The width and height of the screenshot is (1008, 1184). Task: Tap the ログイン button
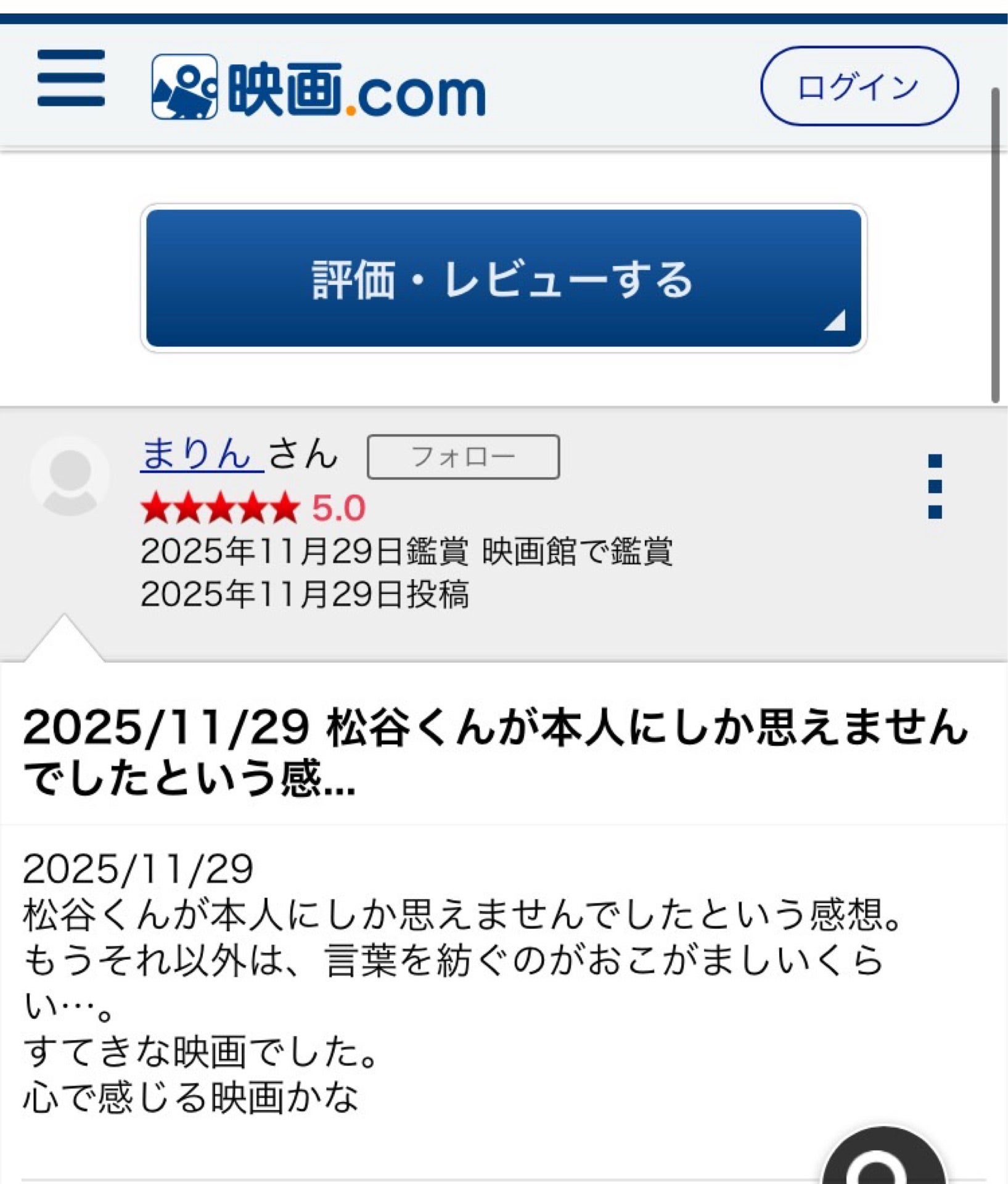[859, 86]
